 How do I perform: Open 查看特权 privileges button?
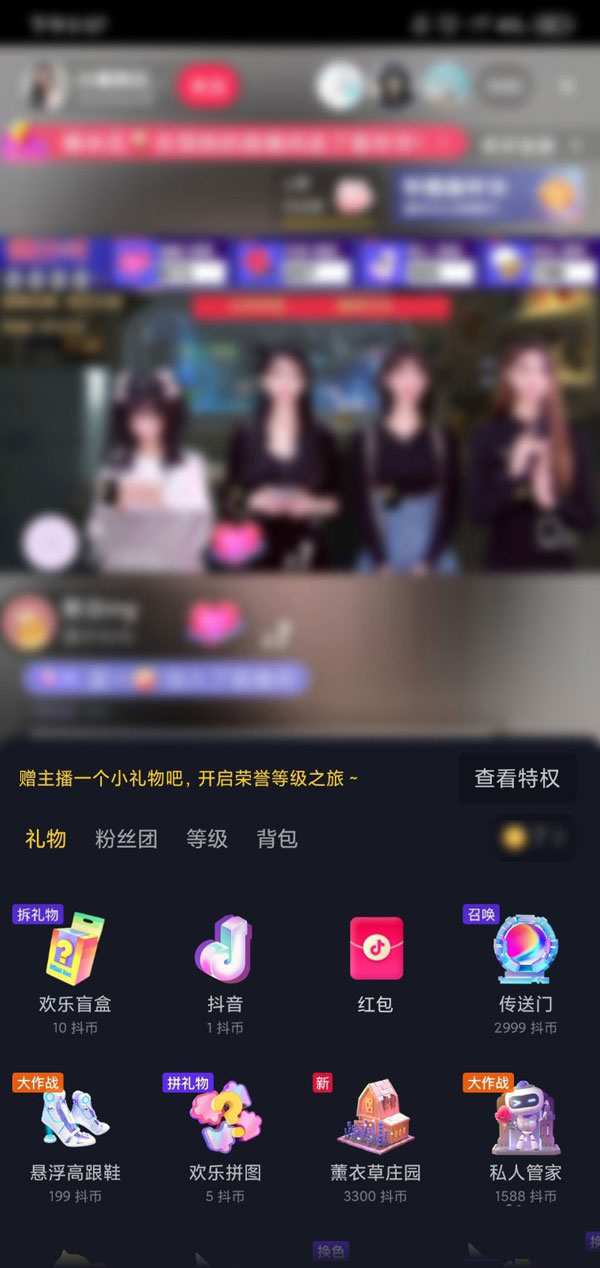(516, 778)
